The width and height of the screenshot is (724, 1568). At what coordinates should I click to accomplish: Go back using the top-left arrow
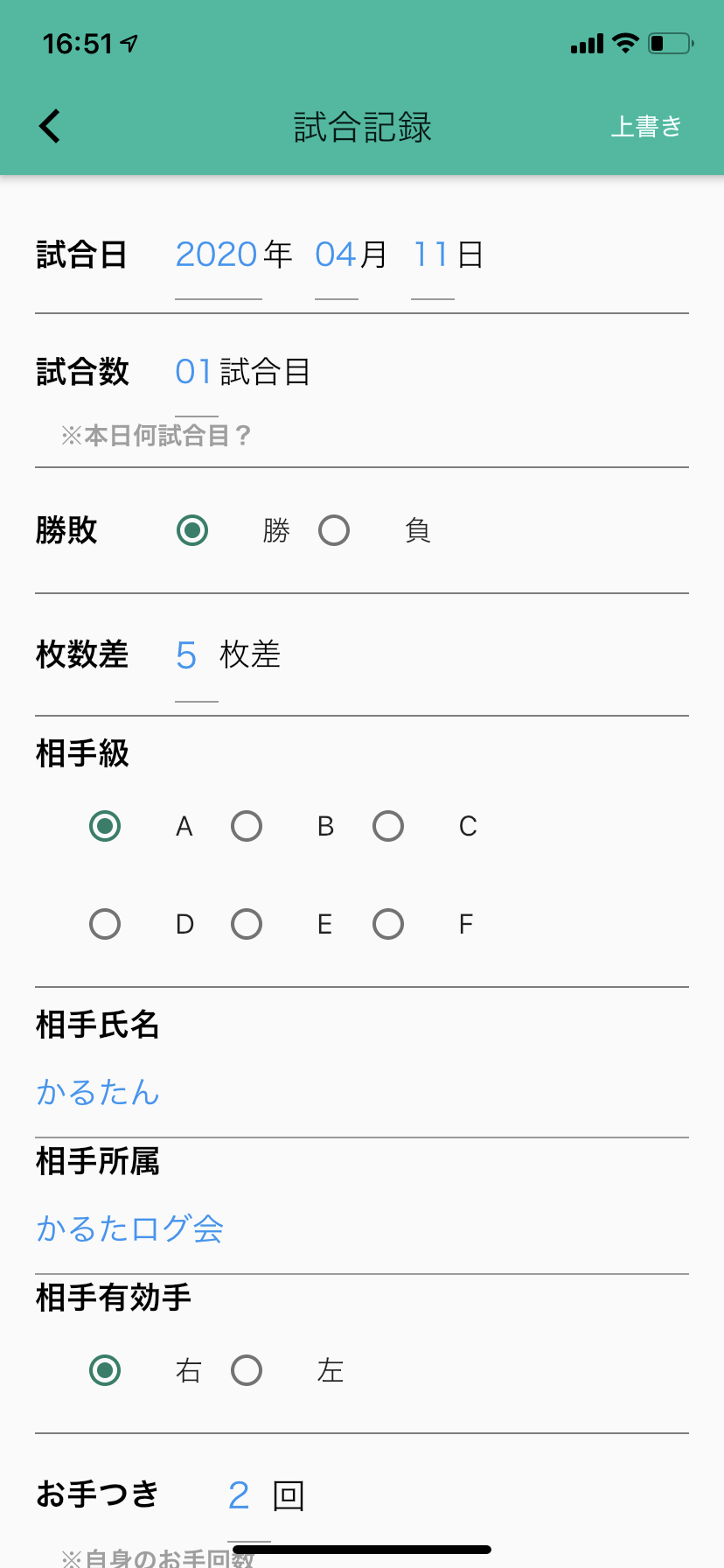[x=50, y=127]
